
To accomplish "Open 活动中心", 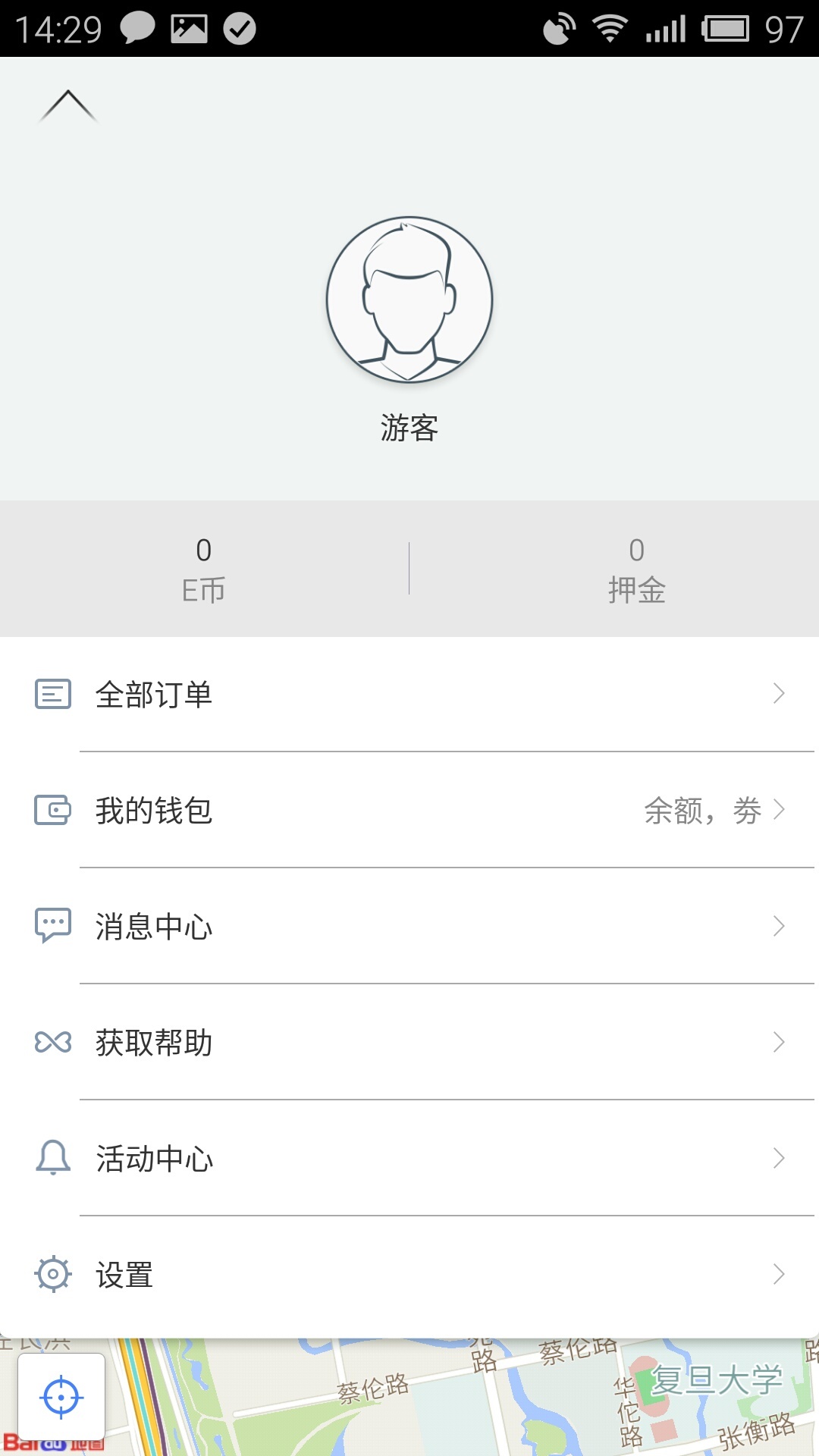I will 409,1158.
